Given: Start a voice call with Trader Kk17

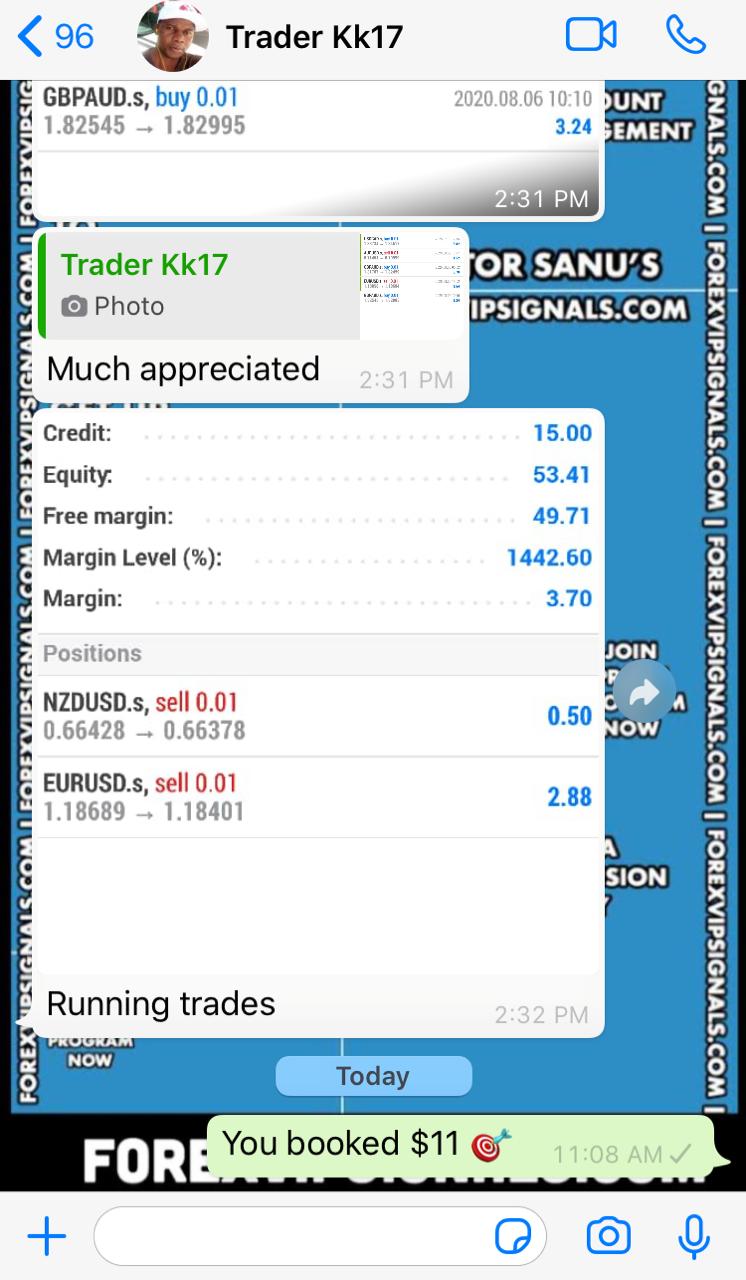Looking at the screenshot, I should [x=686, y=36].
